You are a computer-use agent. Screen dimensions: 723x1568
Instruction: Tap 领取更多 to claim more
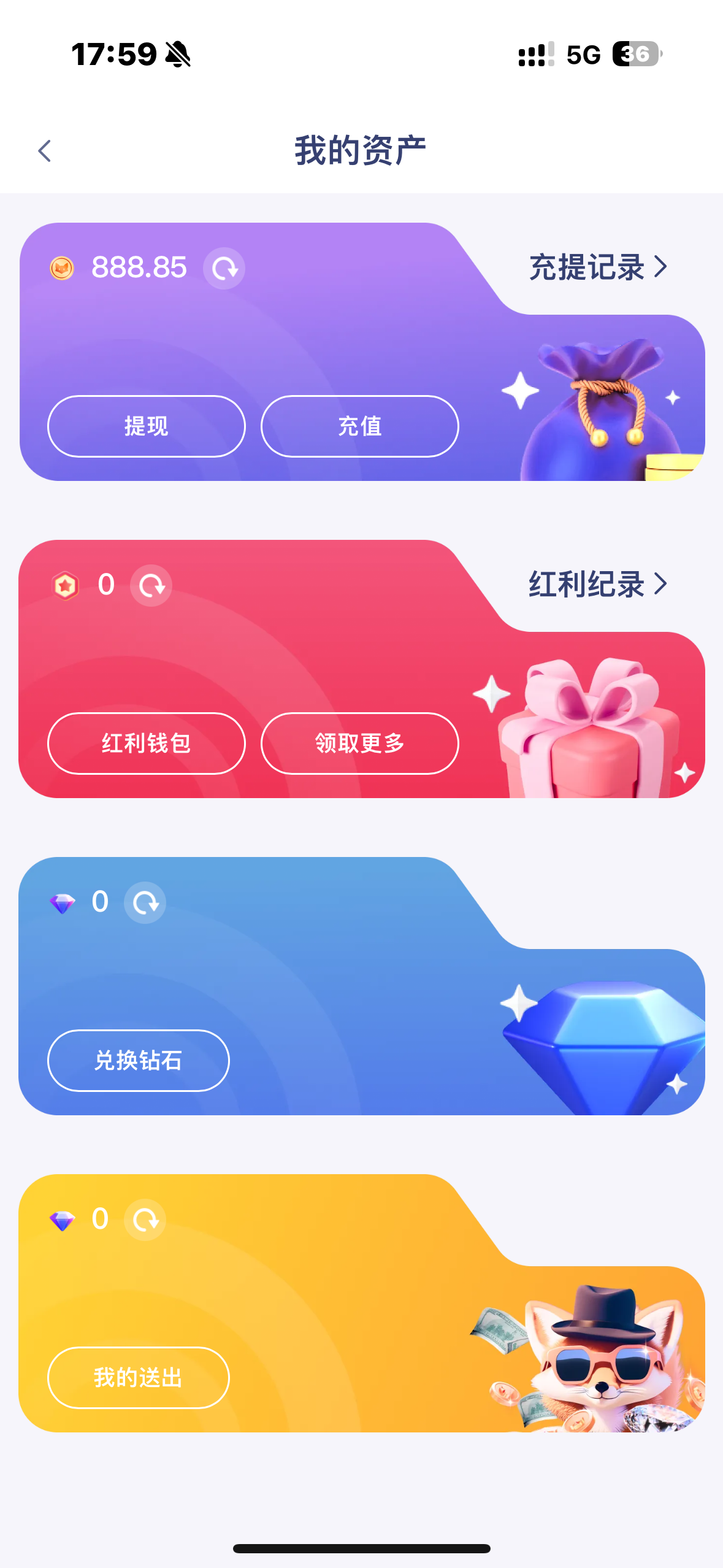point(360,744)
